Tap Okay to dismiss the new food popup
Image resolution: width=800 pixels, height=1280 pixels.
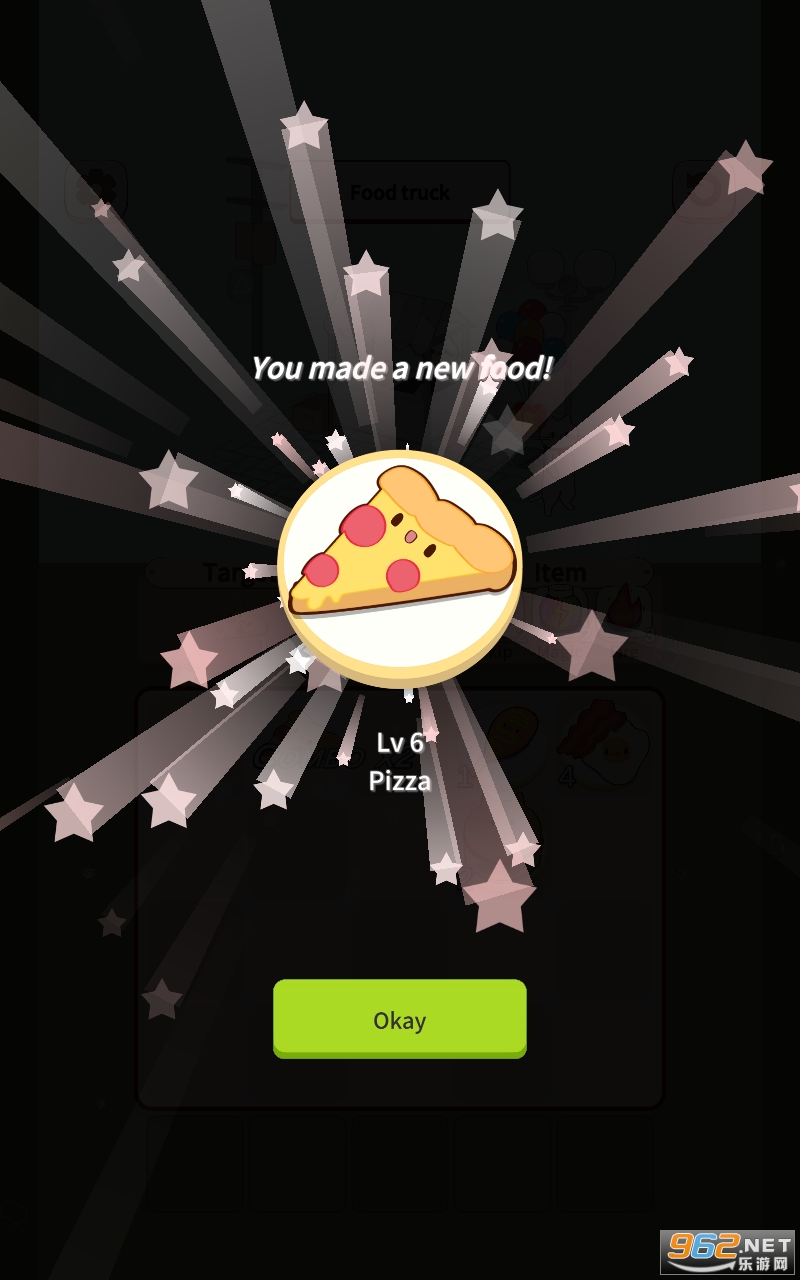[x=399, y=1018]
